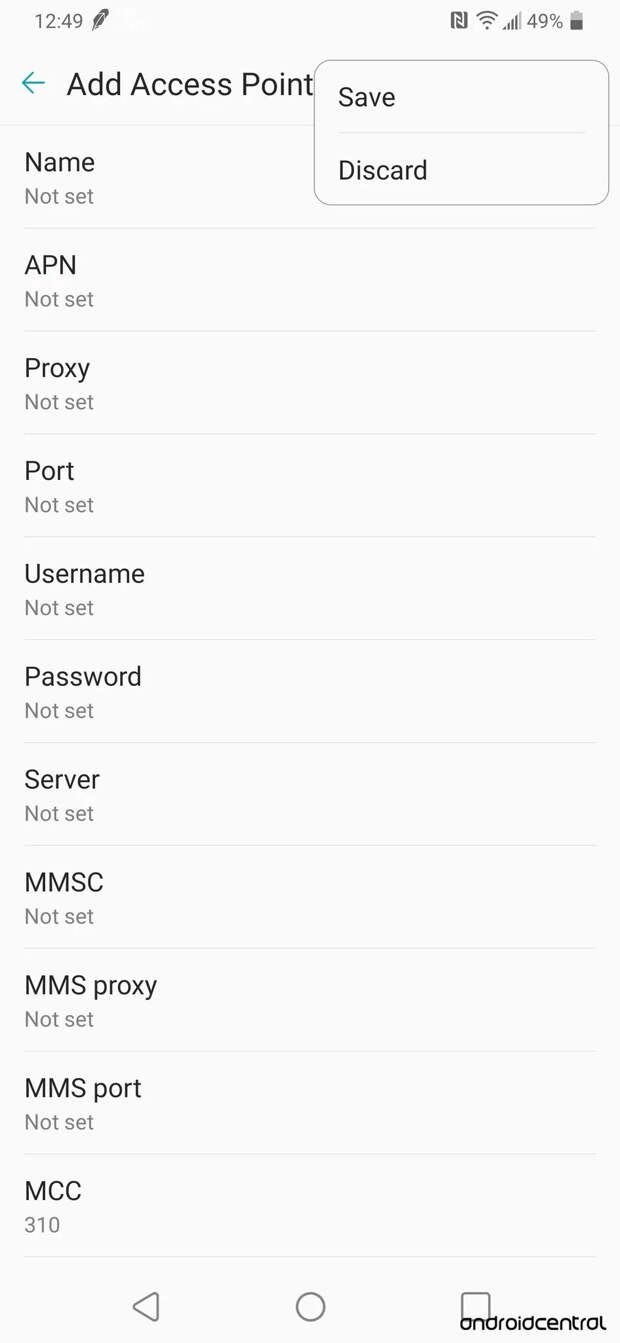Edit the MMS port row
The image size is (620, 1343).
point(310,1104)
